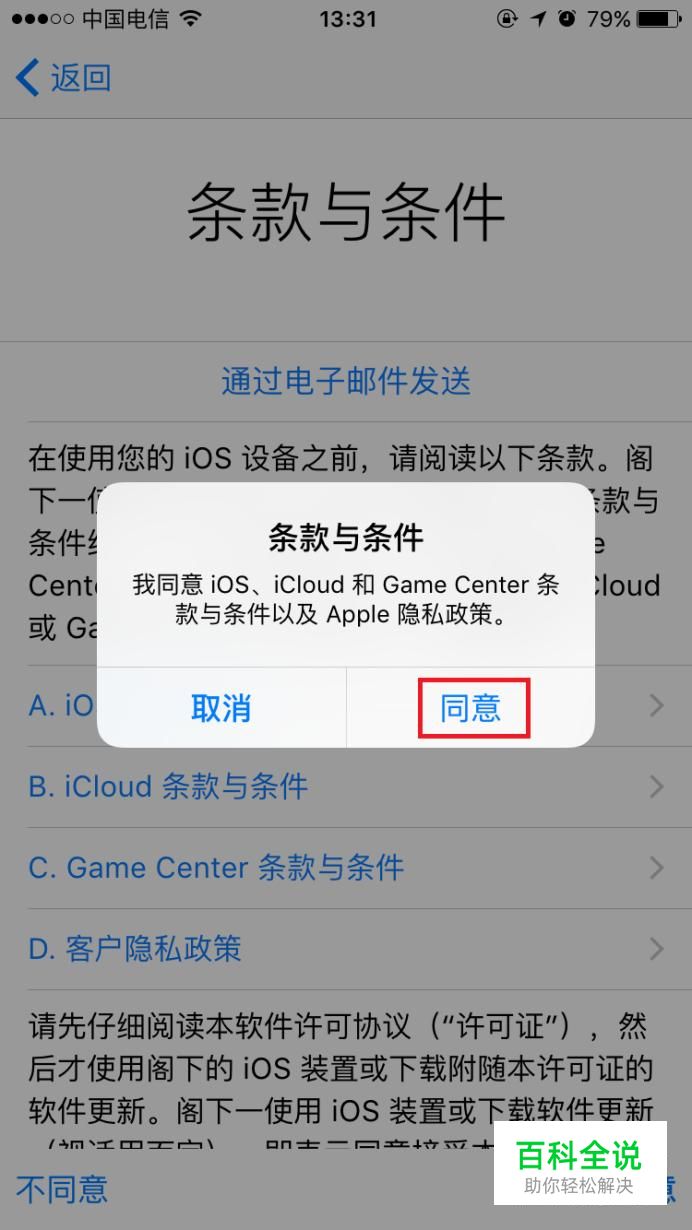Viewport: 692px width, 1230px height.
Task: Tap 取消 to cancel the dialog
Action: coord(221,708)
